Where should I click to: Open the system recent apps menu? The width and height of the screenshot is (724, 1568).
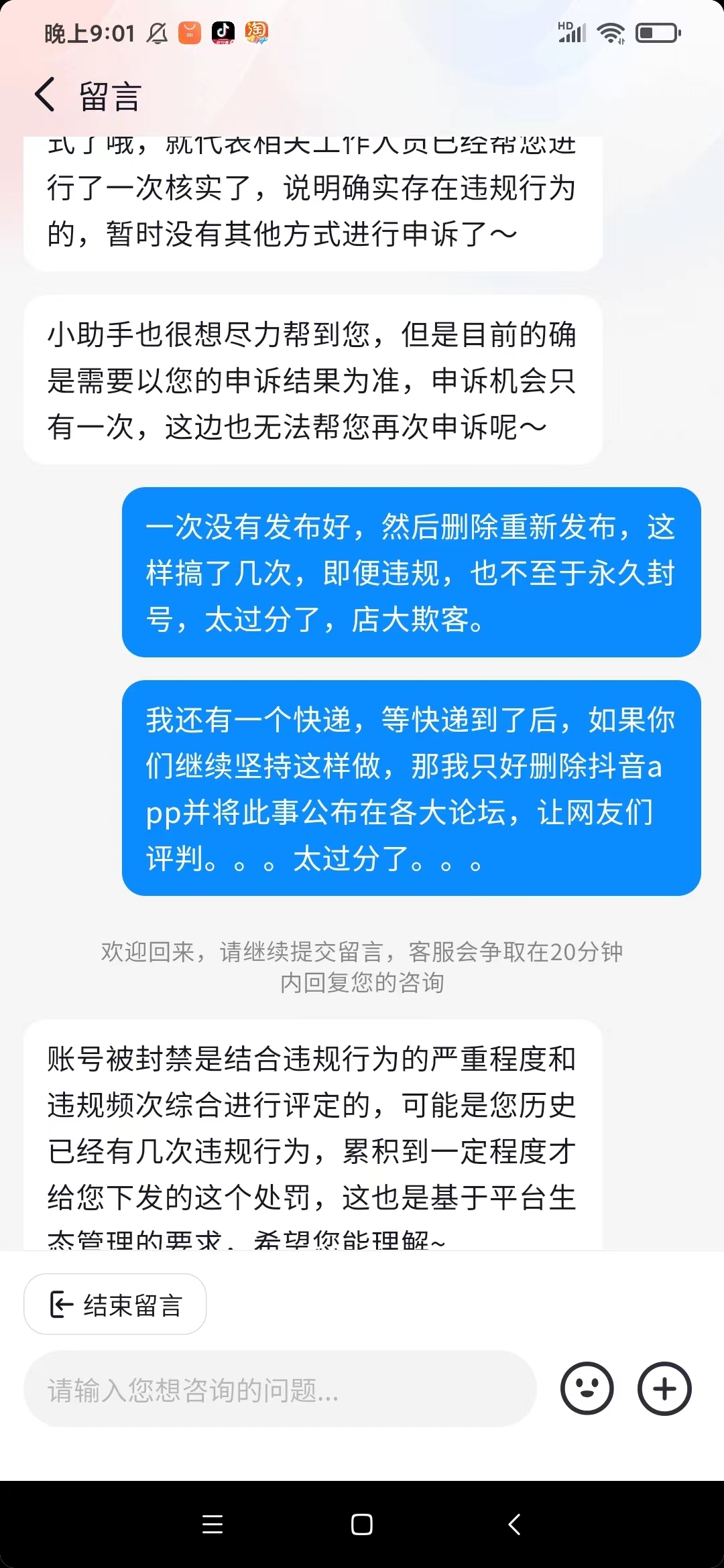[x=212, y=1524]
